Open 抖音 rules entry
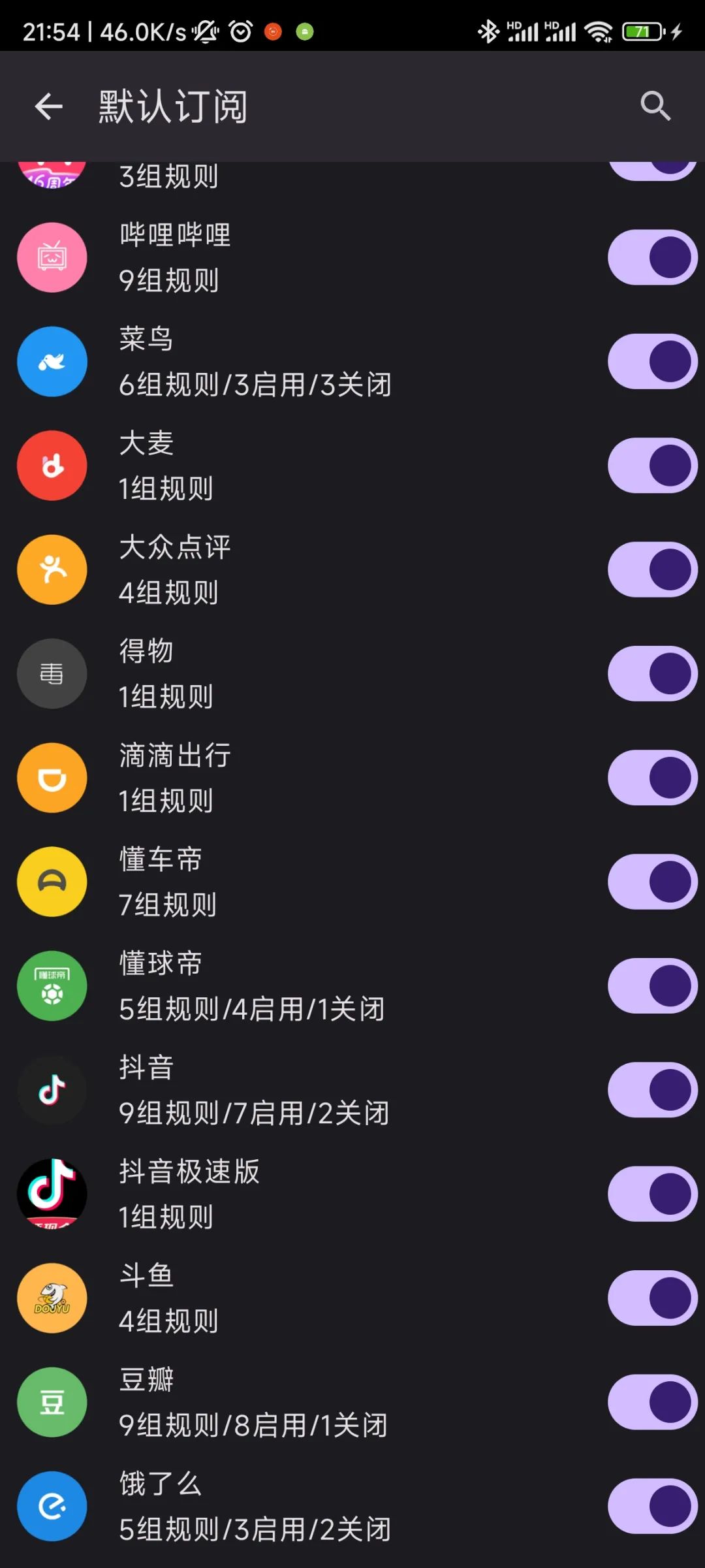Screen dimensions: 705x1568 (261, 1090)
